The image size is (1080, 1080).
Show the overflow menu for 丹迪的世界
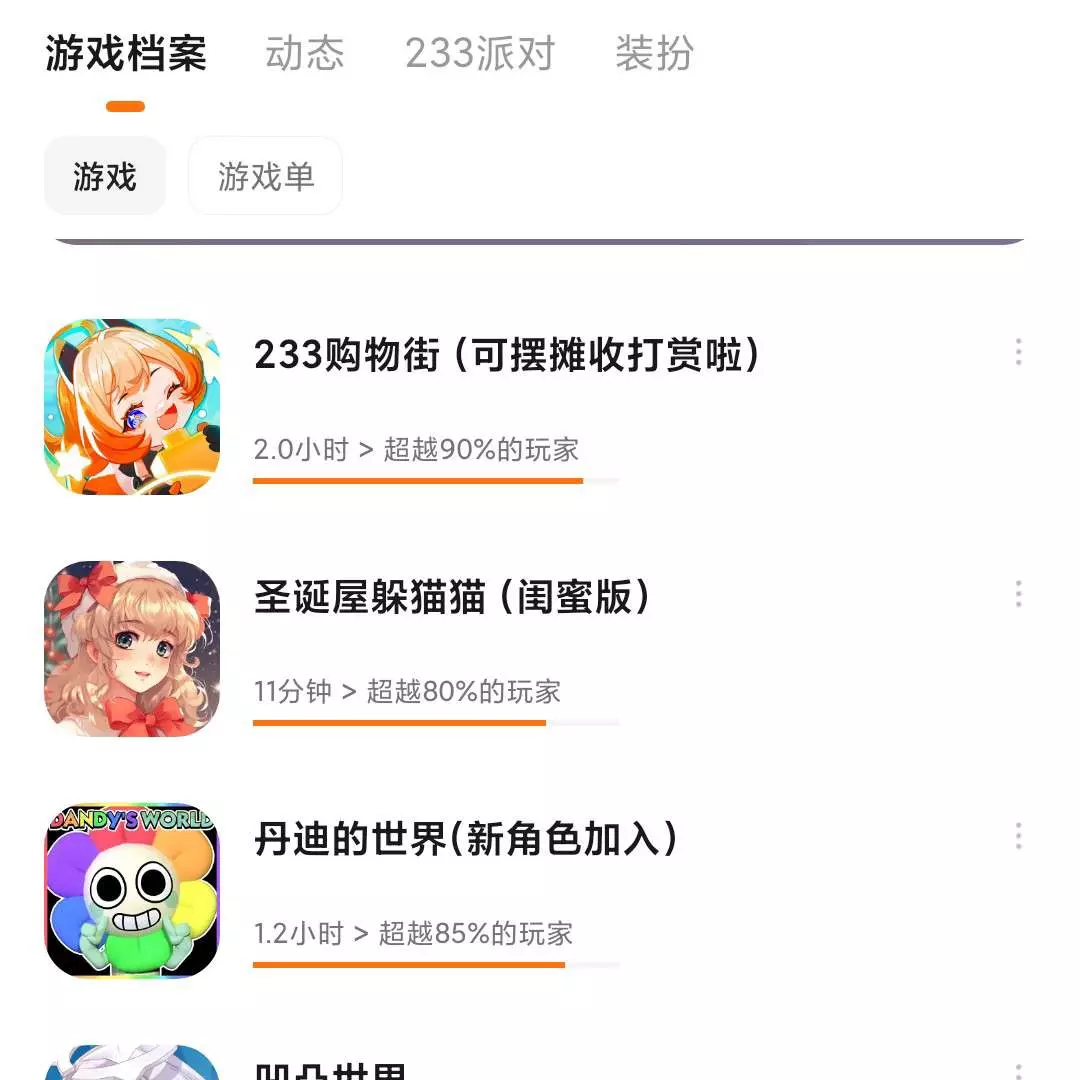coord(1018,836)
